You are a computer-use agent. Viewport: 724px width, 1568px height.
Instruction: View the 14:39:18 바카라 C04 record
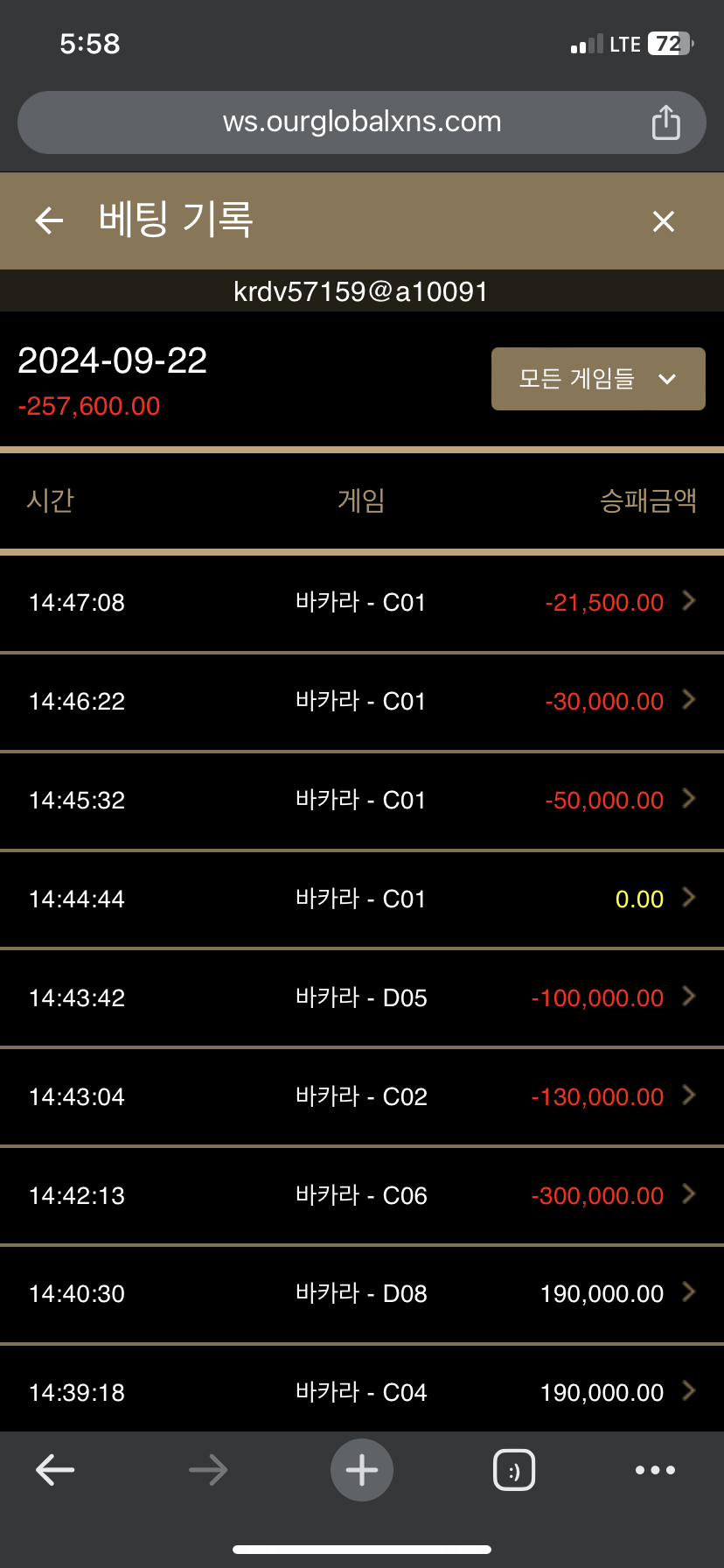[362, 1389]
